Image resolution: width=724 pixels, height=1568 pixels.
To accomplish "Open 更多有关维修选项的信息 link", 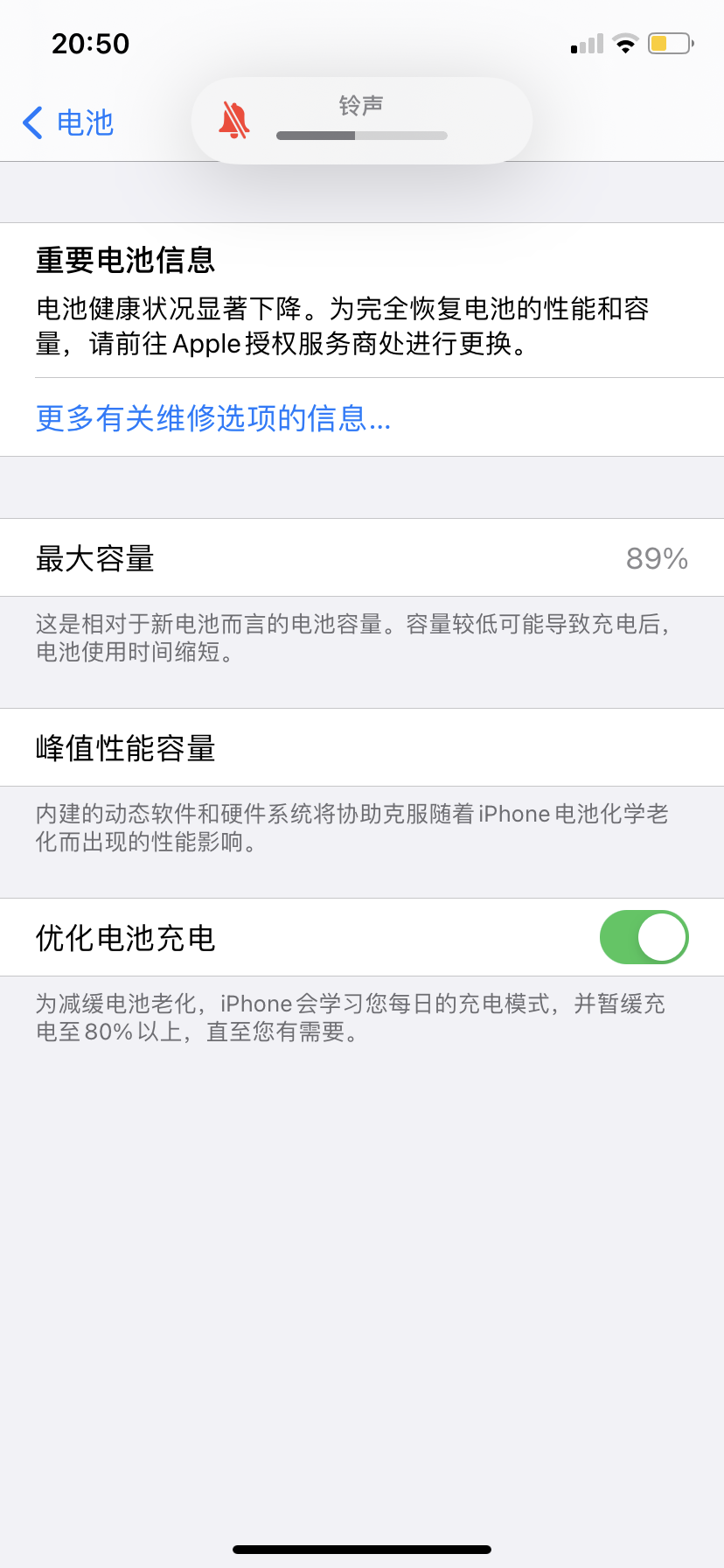I will coord(212,418).
